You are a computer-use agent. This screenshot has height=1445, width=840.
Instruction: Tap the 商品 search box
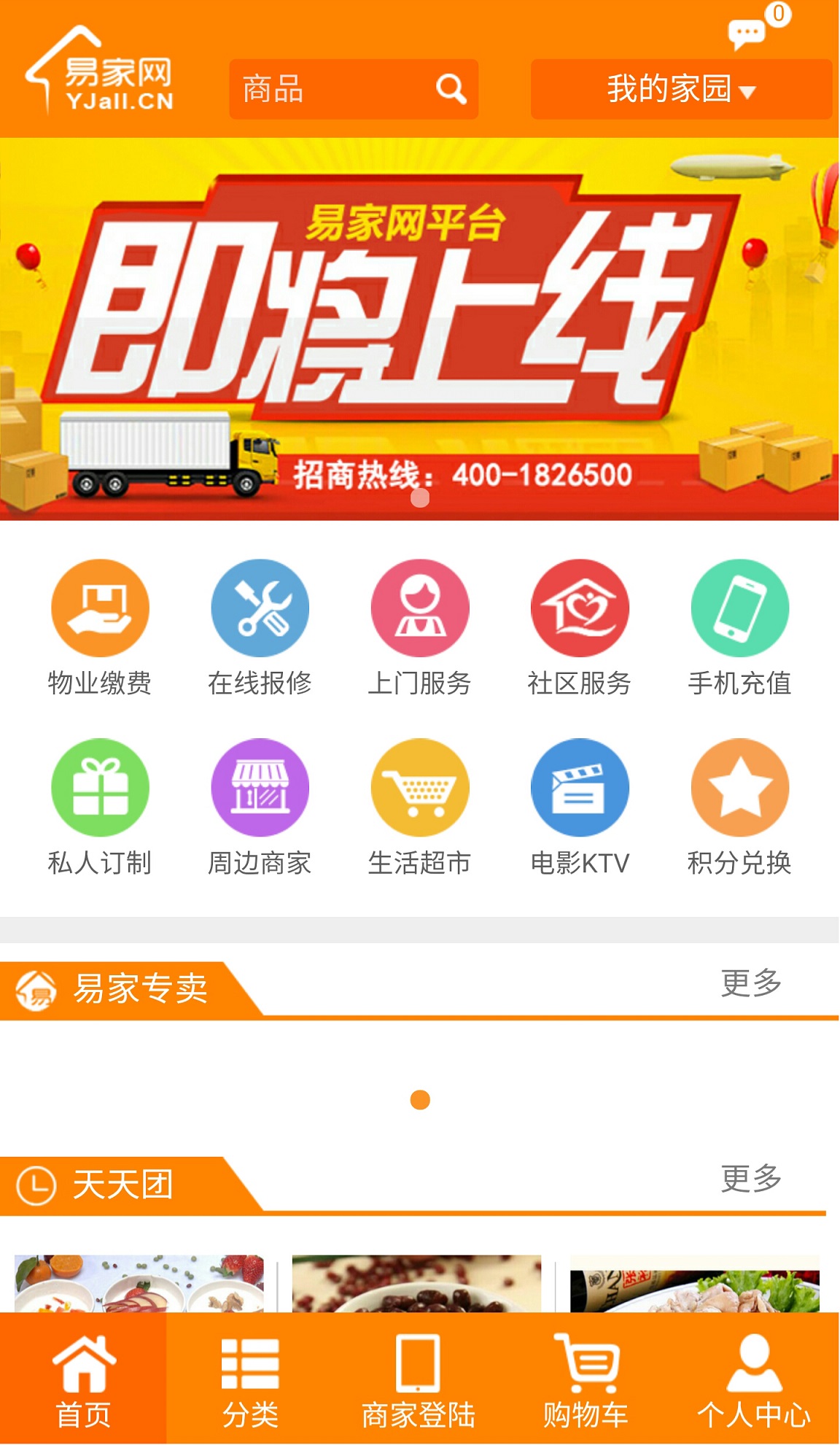335,89
